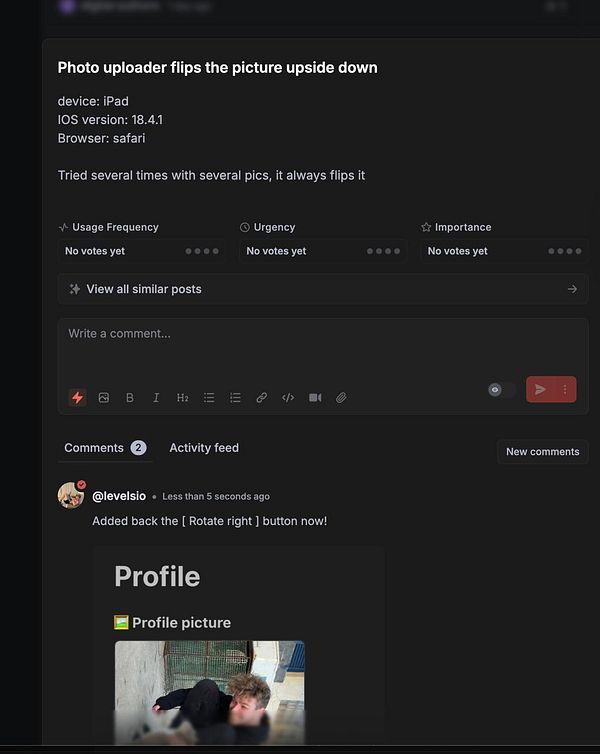Attach a video recording
The width and height of the screenshot is (600, 754).
[x=315, y=398]
